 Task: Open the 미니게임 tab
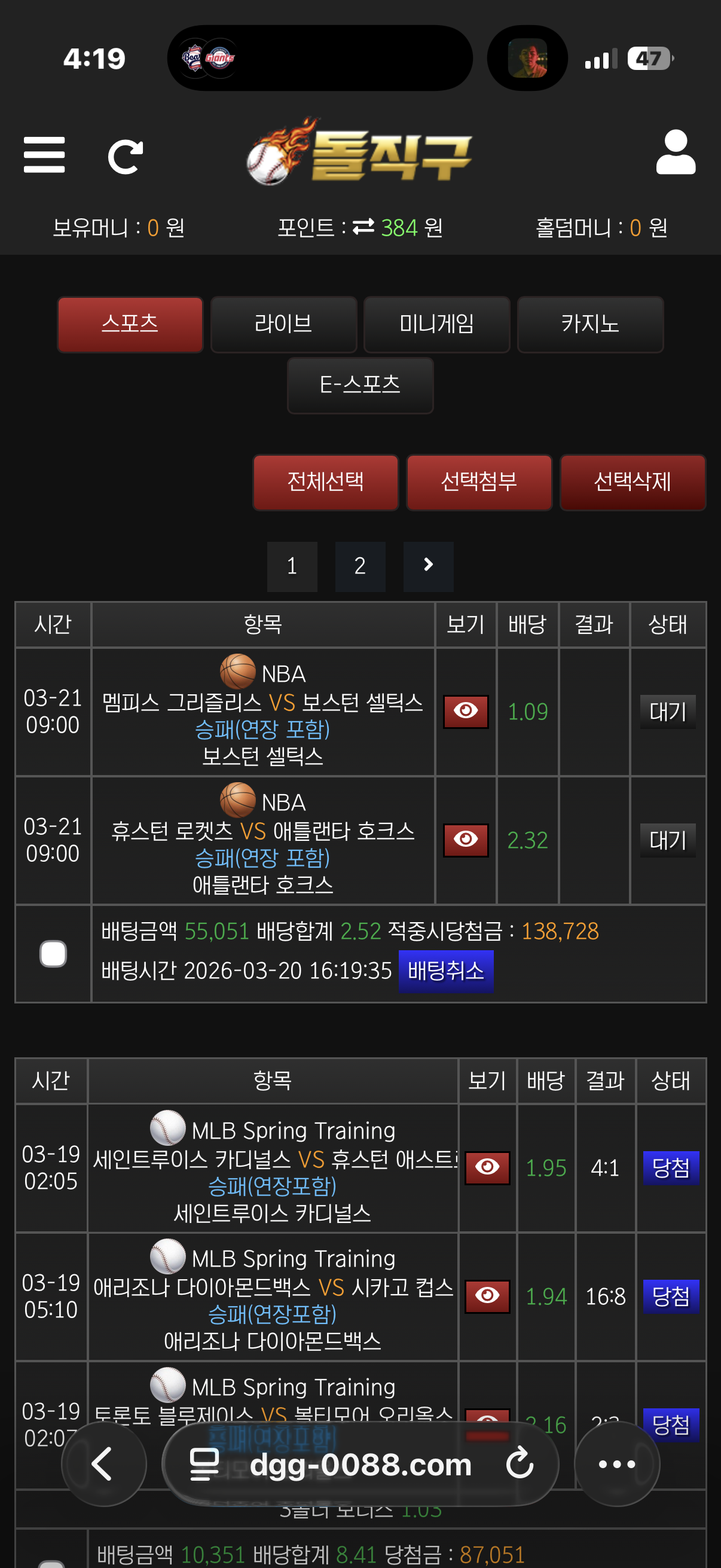436,325
